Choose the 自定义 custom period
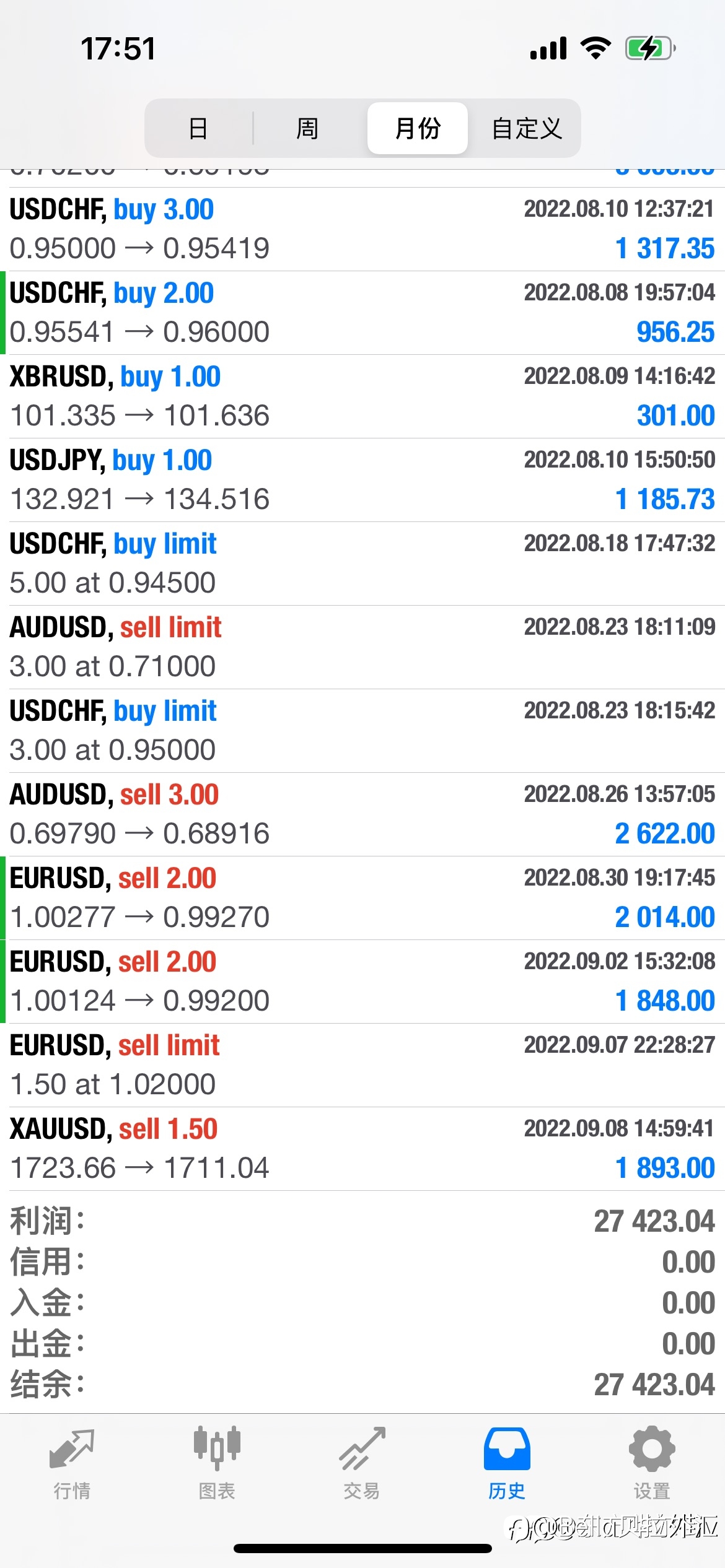725x1568 pixels. point(527,128)
